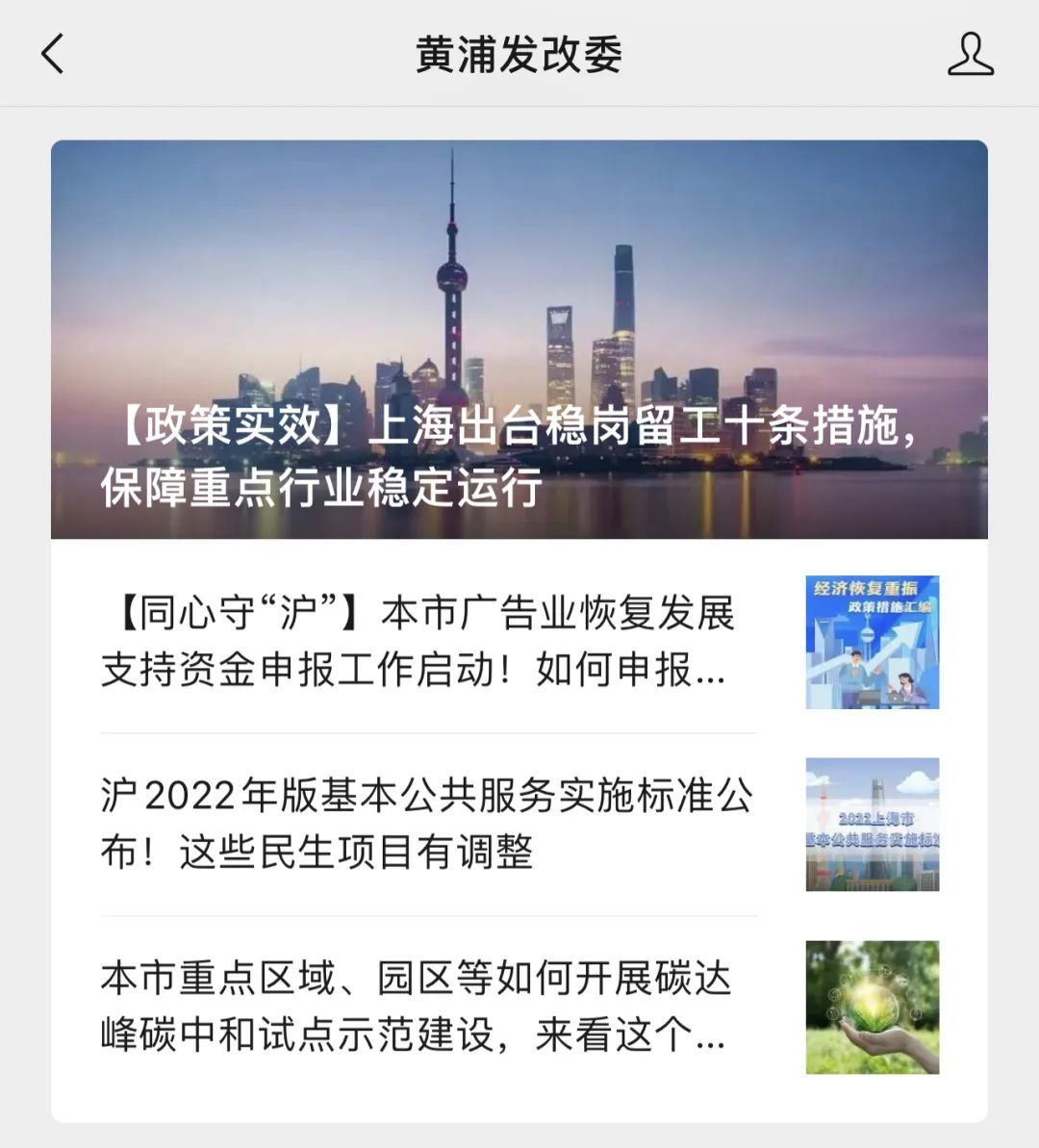Open the 【政策实效】稳岗留工十条措施 headline article

(519, 454)
